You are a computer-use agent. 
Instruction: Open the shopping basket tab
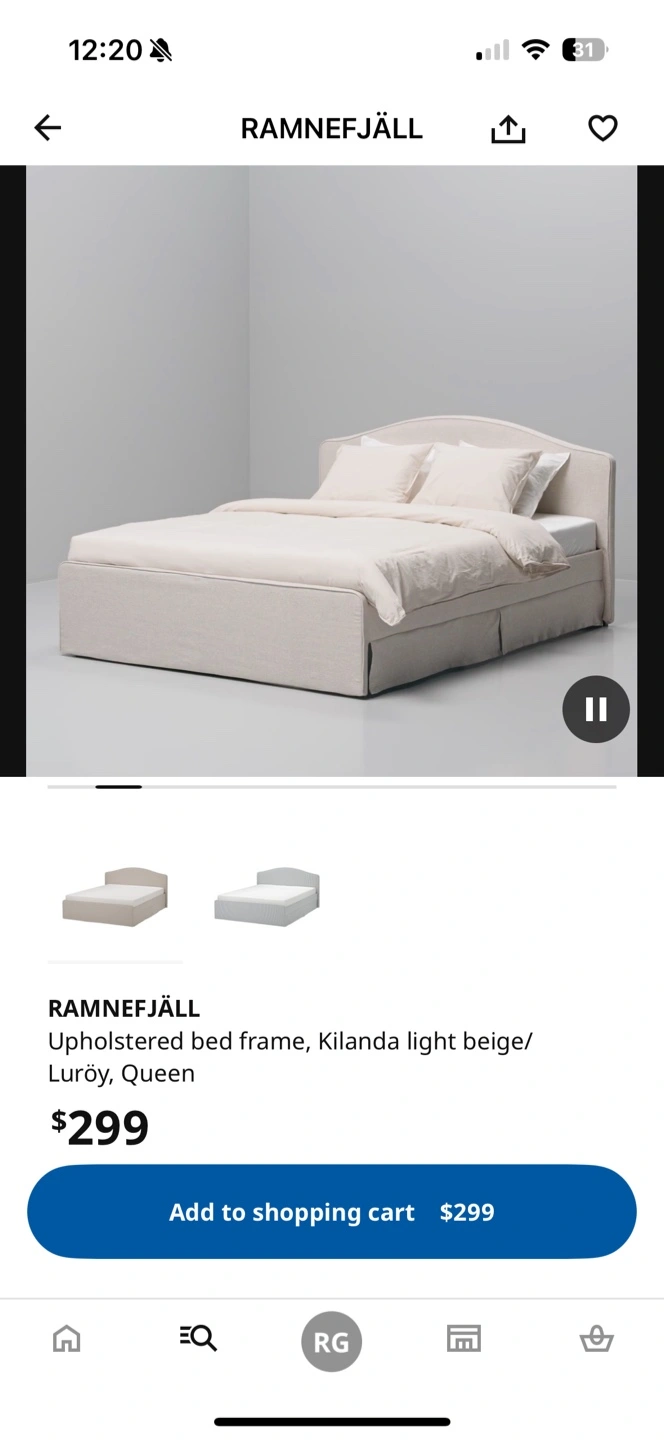[x=596, y=1338]
